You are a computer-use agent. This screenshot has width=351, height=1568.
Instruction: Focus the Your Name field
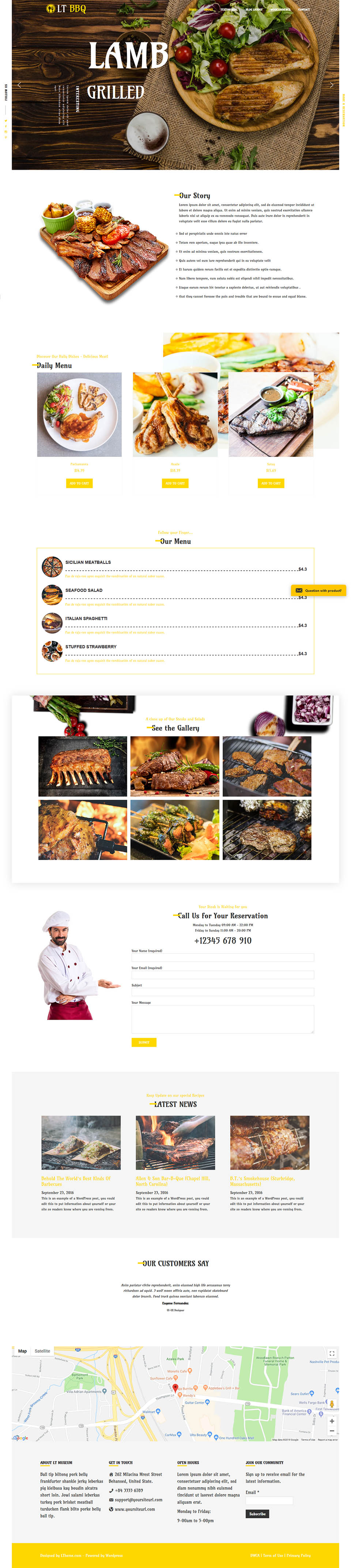223,957
